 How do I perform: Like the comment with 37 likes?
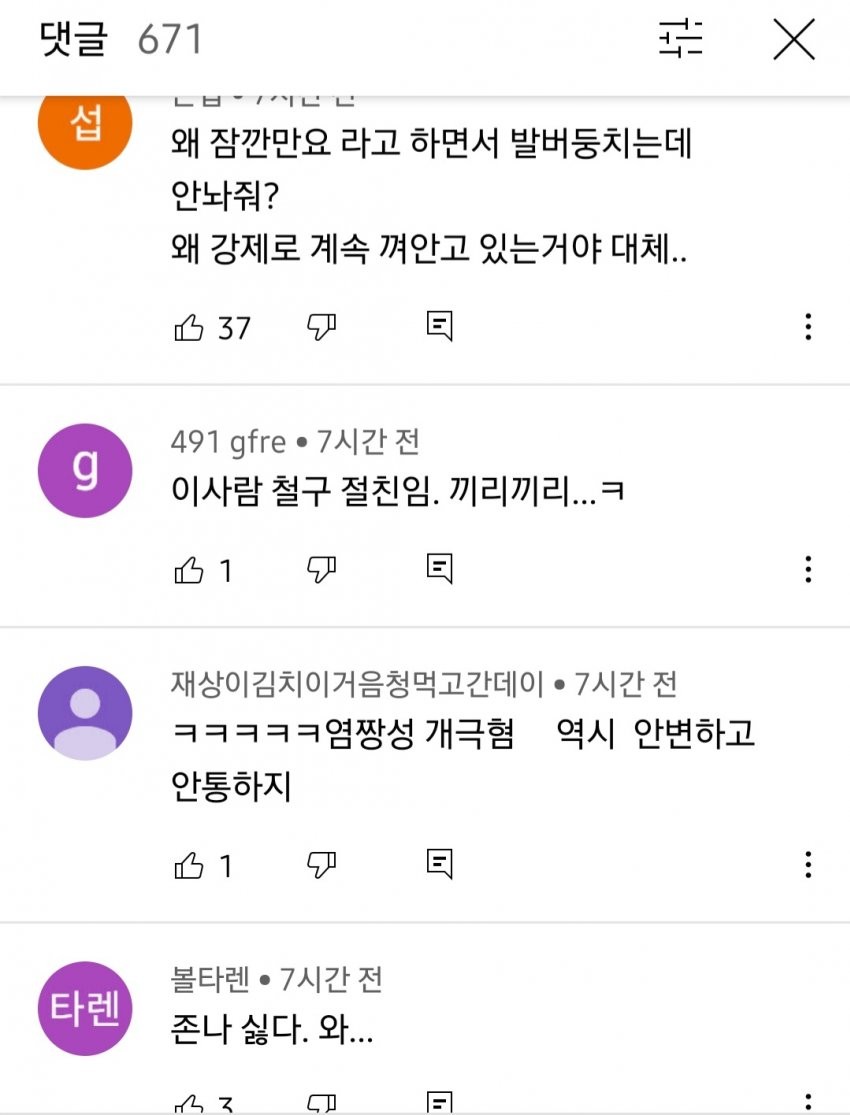point(189,327)
